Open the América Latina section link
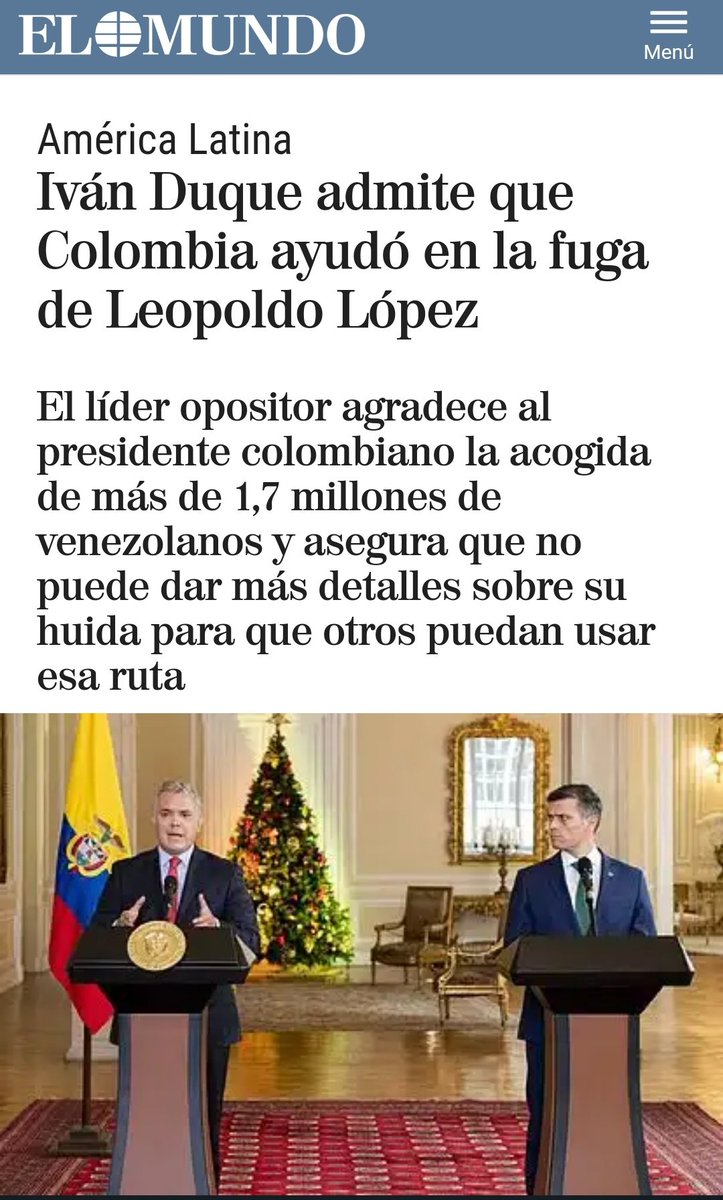The width and height of the screenshot is (723, 1200). coord(165,140)
